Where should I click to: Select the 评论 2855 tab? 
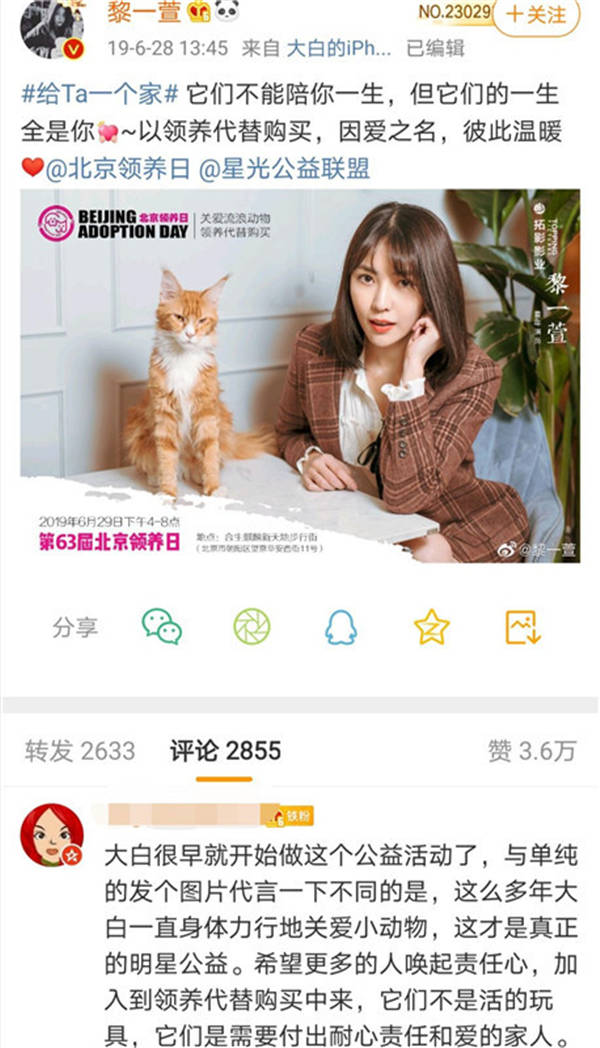click(x=225, y=750)
